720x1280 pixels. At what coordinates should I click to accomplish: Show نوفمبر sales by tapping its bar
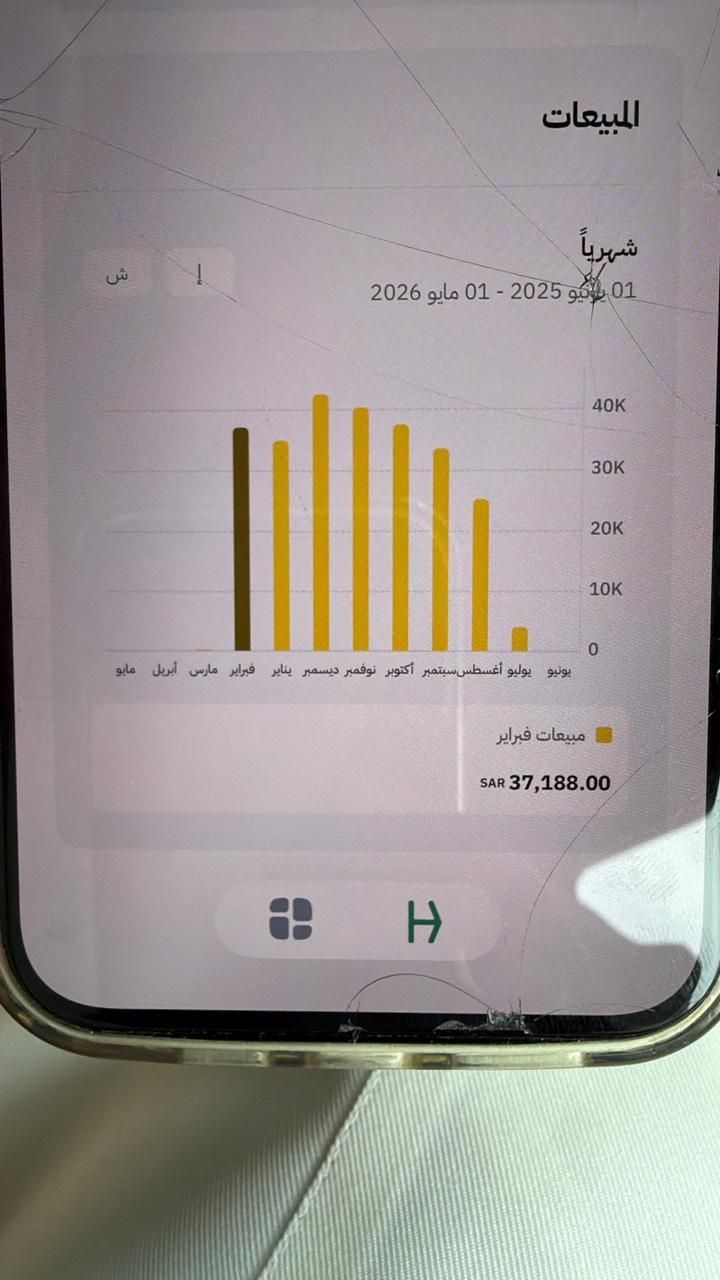coord(361,530)
